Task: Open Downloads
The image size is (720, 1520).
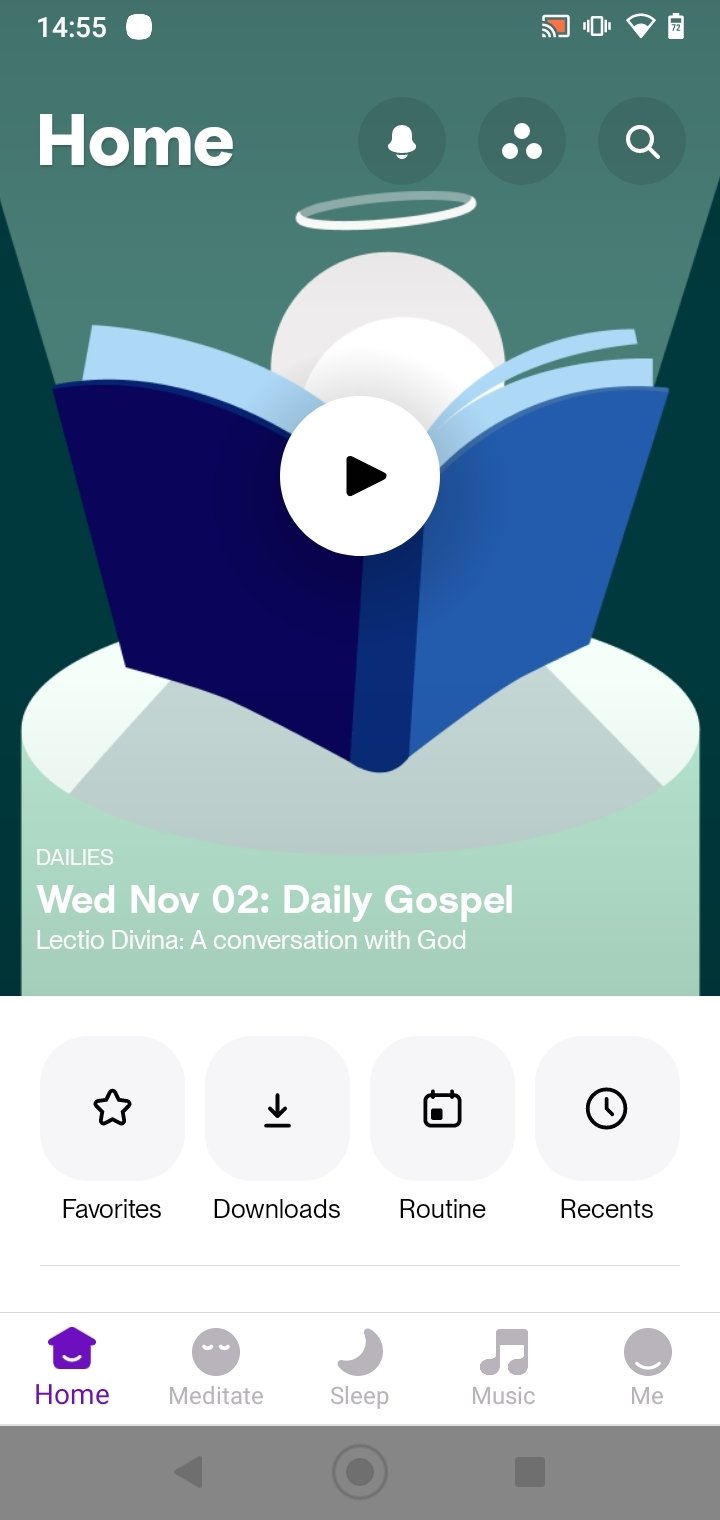Action: pos(277,1130)
